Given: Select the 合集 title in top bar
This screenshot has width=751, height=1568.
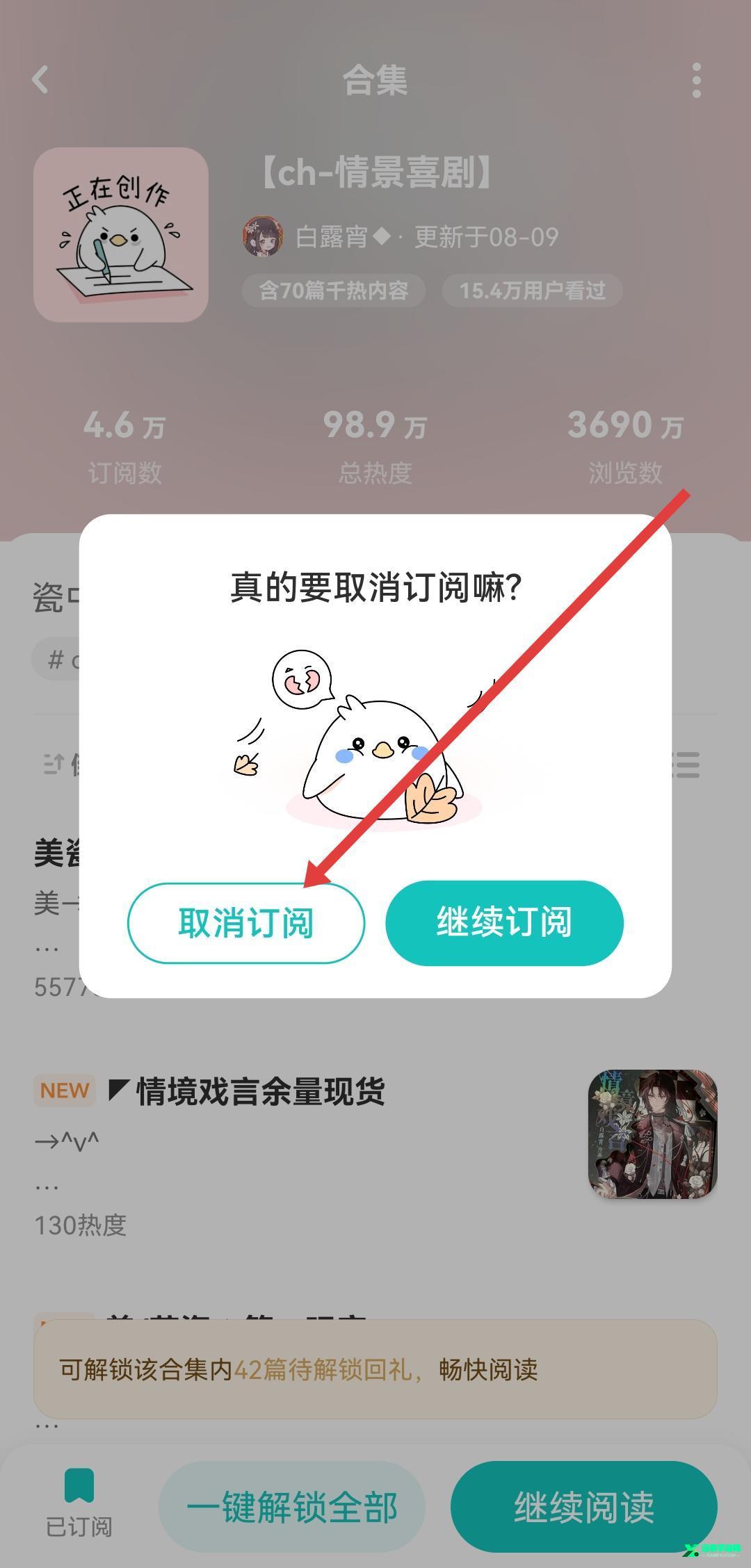Looking at the screenshot, I should pos(375,81).
